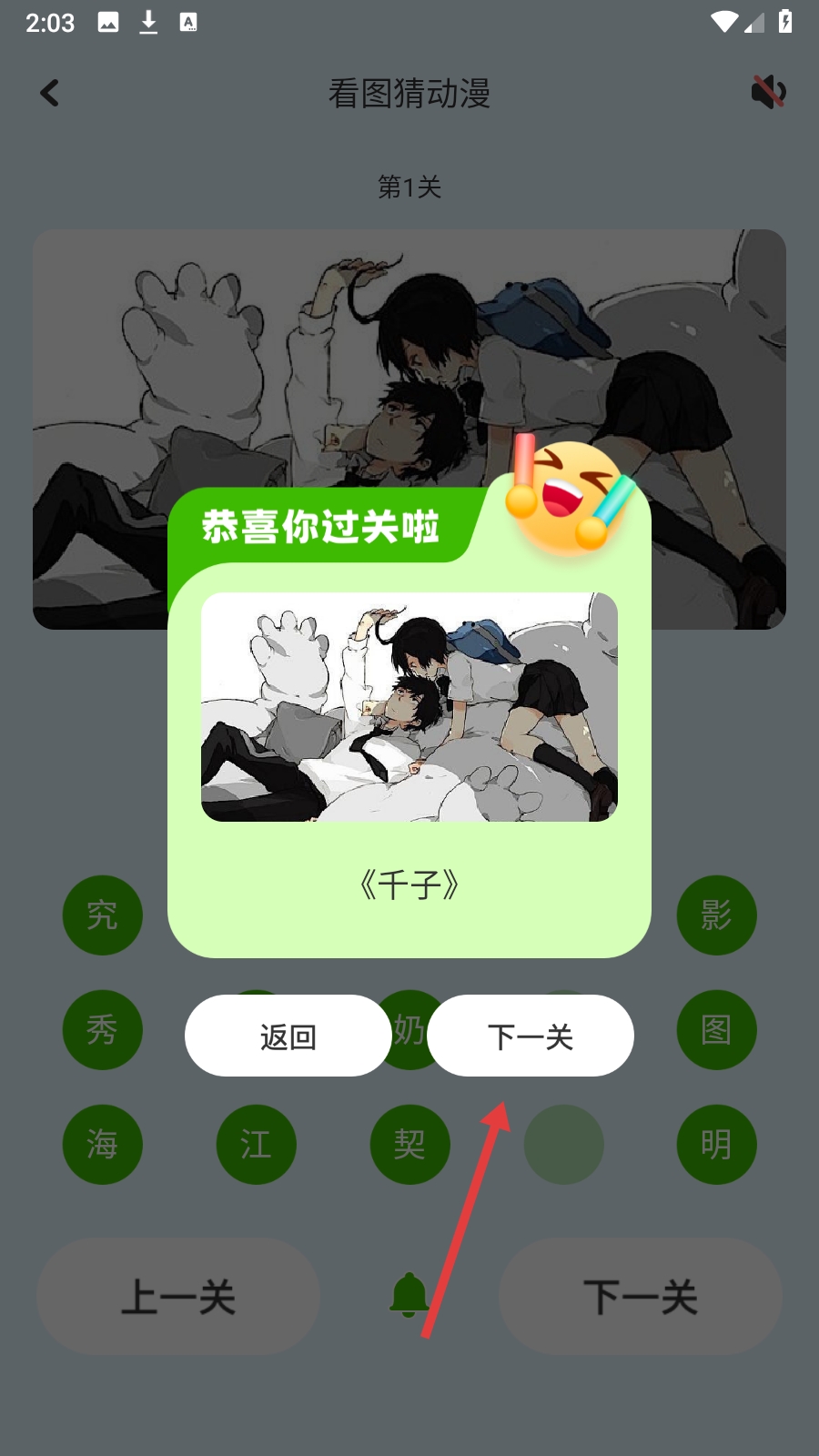
Task: Tap 下一关 in the congratulation dialog
Action: point(531,1036)
